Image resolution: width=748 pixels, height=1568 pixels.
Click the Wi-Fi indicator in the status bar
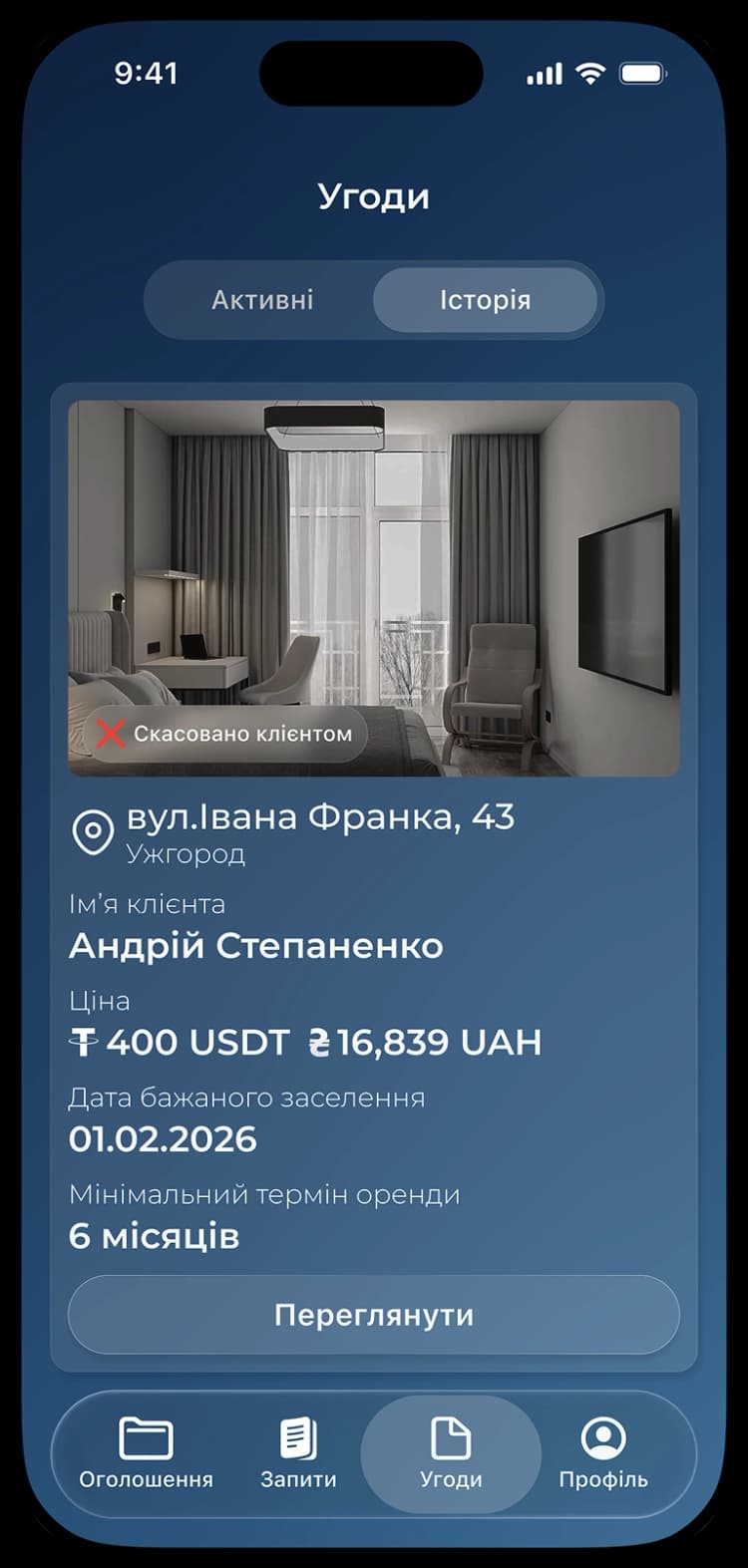[x=590, y=72]
